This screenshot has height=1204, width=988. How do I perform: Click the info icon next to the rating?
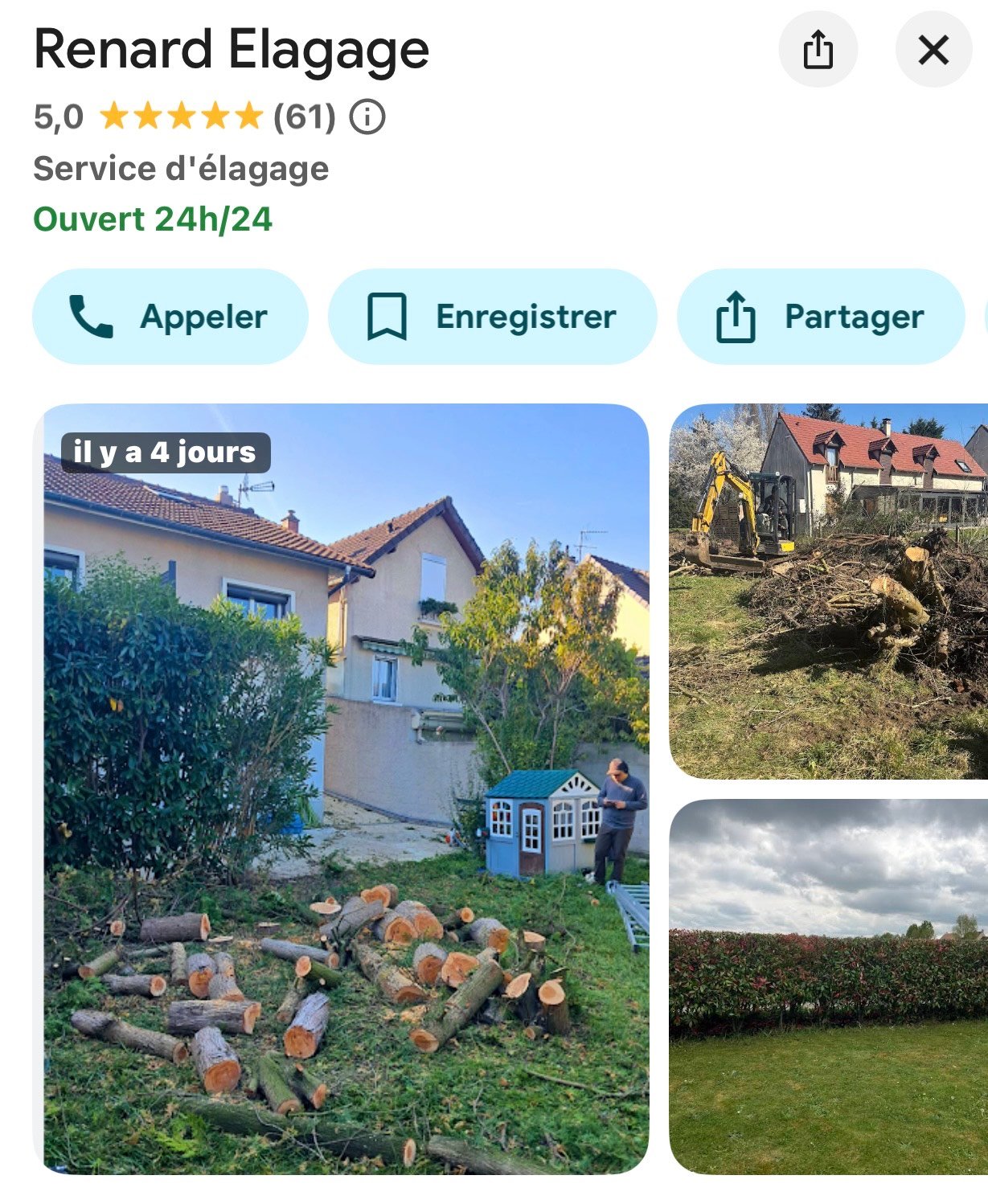pos(367,117)
